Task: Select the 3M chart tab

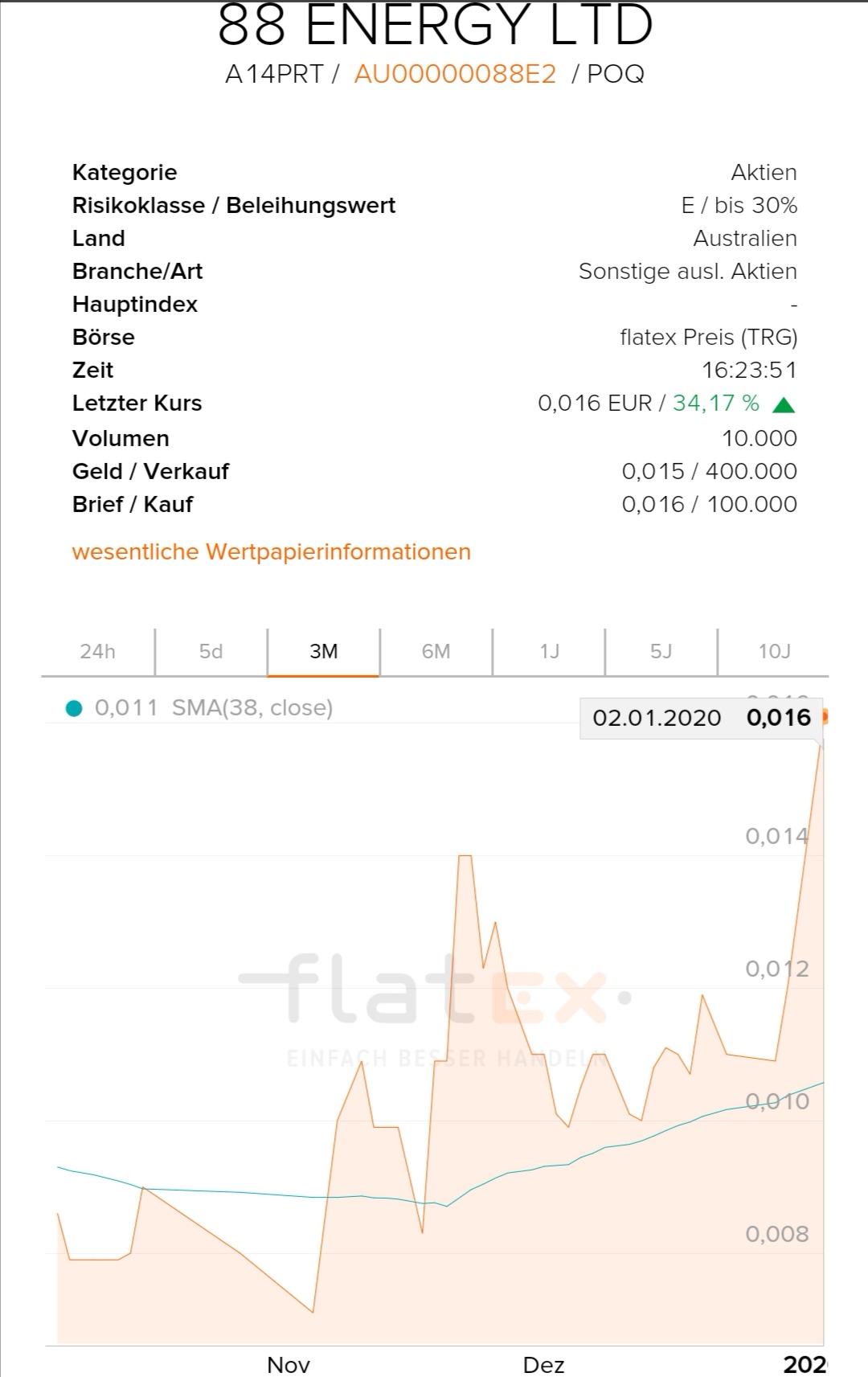Action: click(323, 651)
